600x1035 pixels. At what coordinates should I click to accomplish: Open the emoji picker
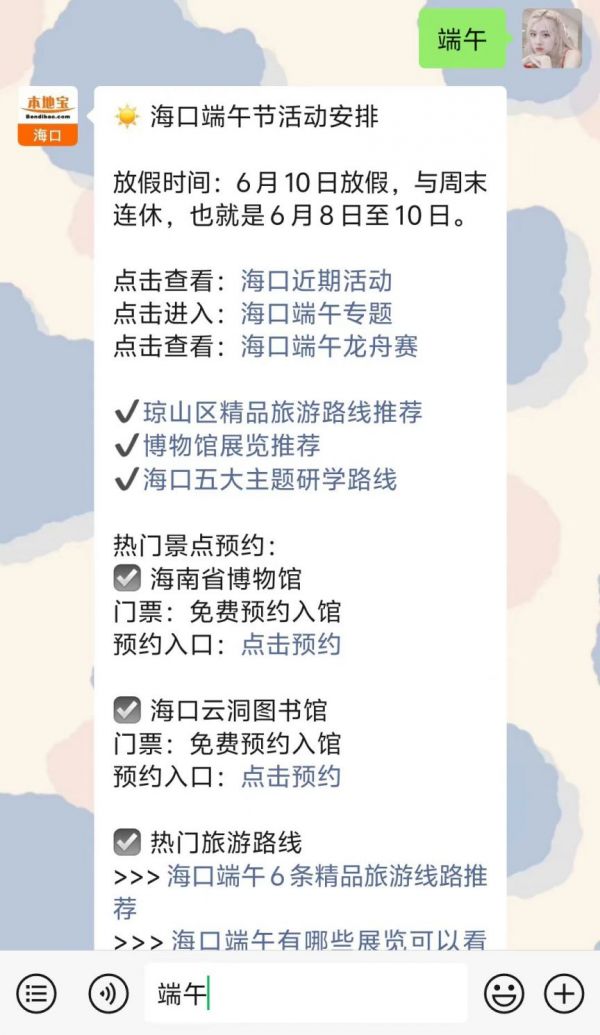click(x=504, y=993)
